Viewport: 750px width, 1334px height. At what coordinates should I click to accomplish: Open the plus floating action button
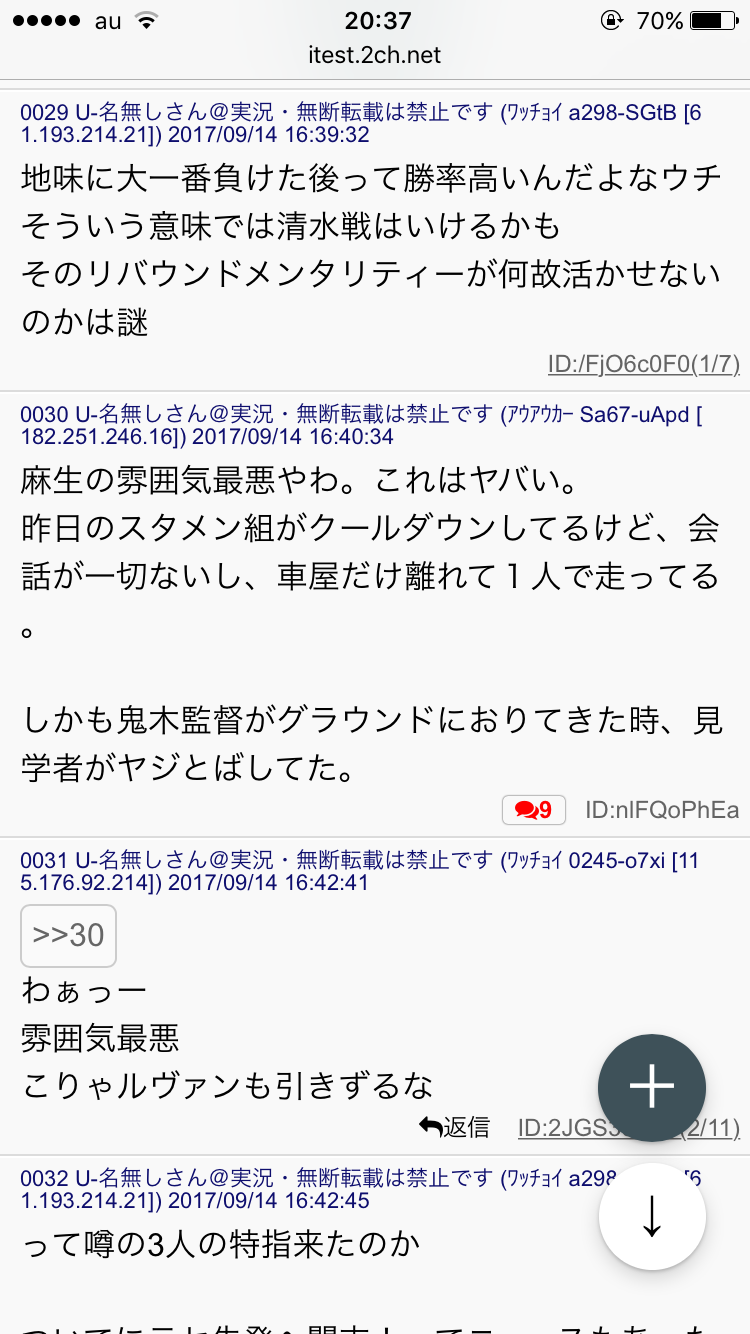click(652, 1087)
